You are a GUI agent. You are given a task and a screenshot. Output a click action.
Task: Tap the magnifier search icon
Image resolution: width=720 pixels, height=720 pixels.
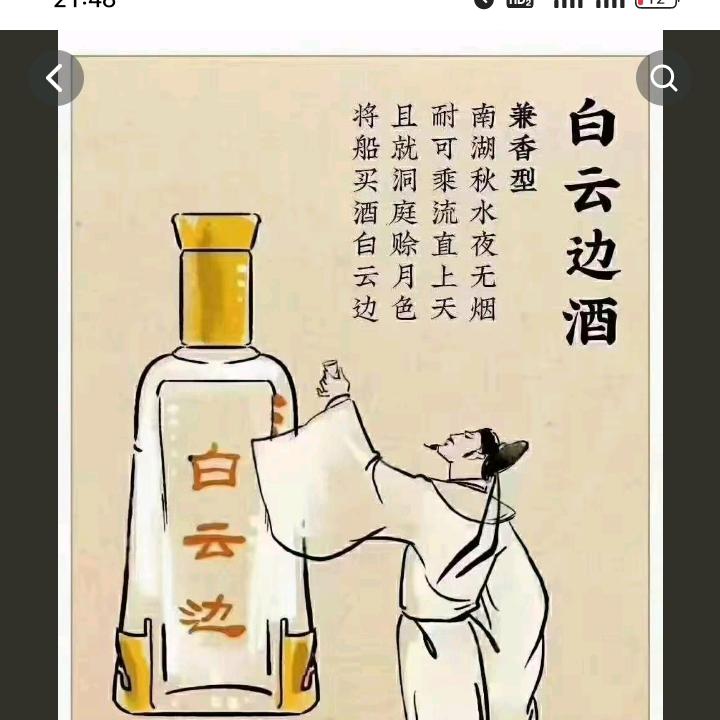pos(663,78)
